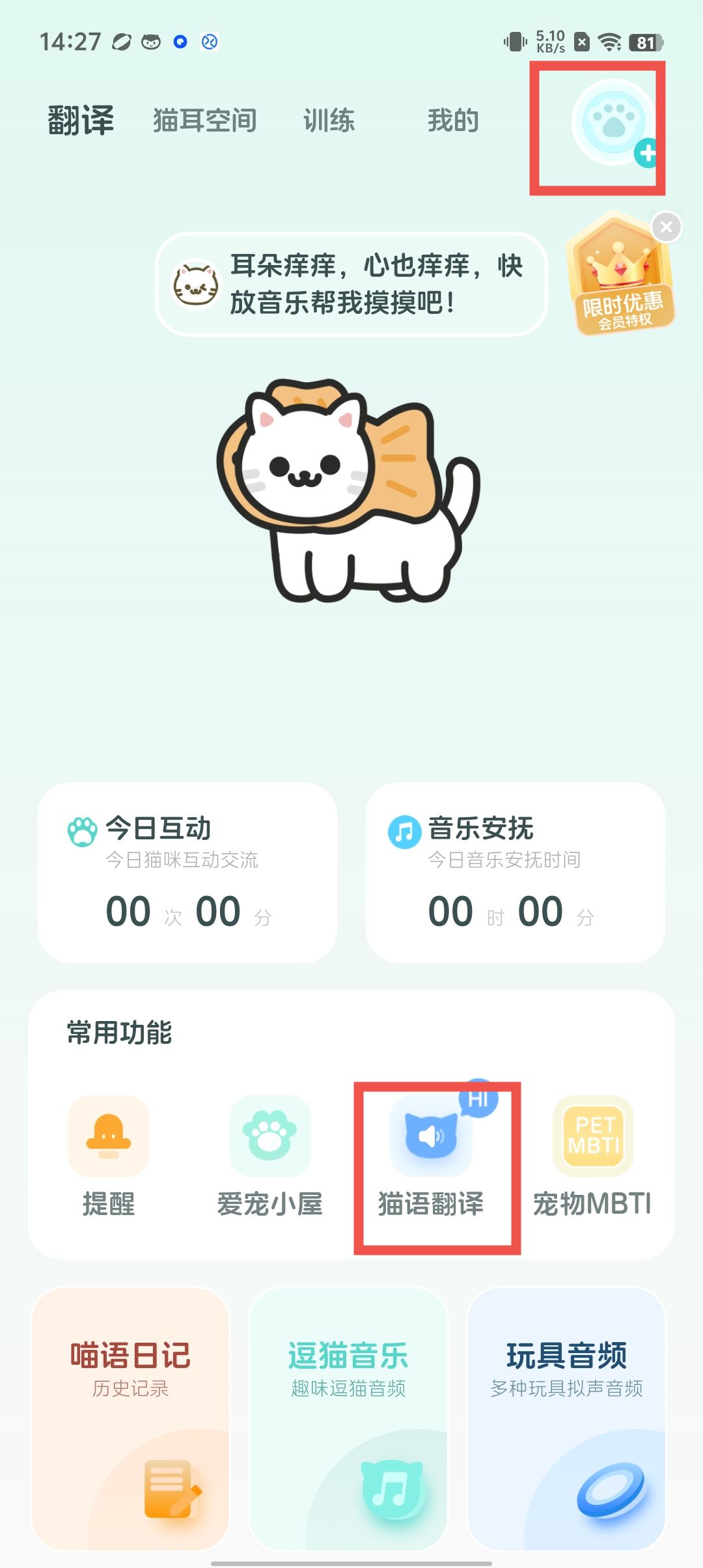Image resolution: width=703 pixels, height=1568 pixels.
Task: Open 喵语日记 history records
Action: [131, 1418]
